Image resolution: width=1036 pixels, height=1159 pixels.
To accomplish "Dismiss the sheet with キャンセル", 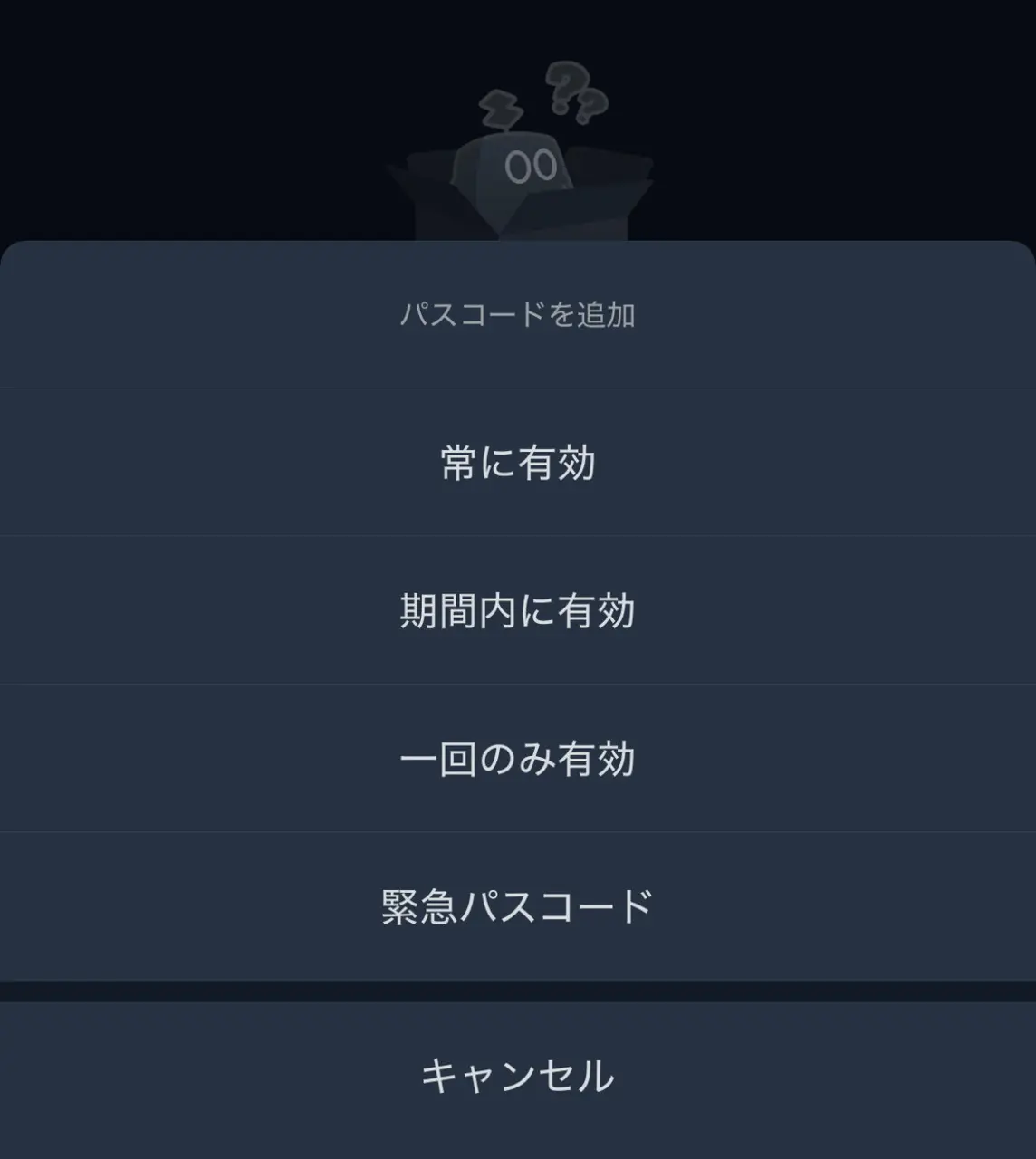I will click(x=517, y=1077).
